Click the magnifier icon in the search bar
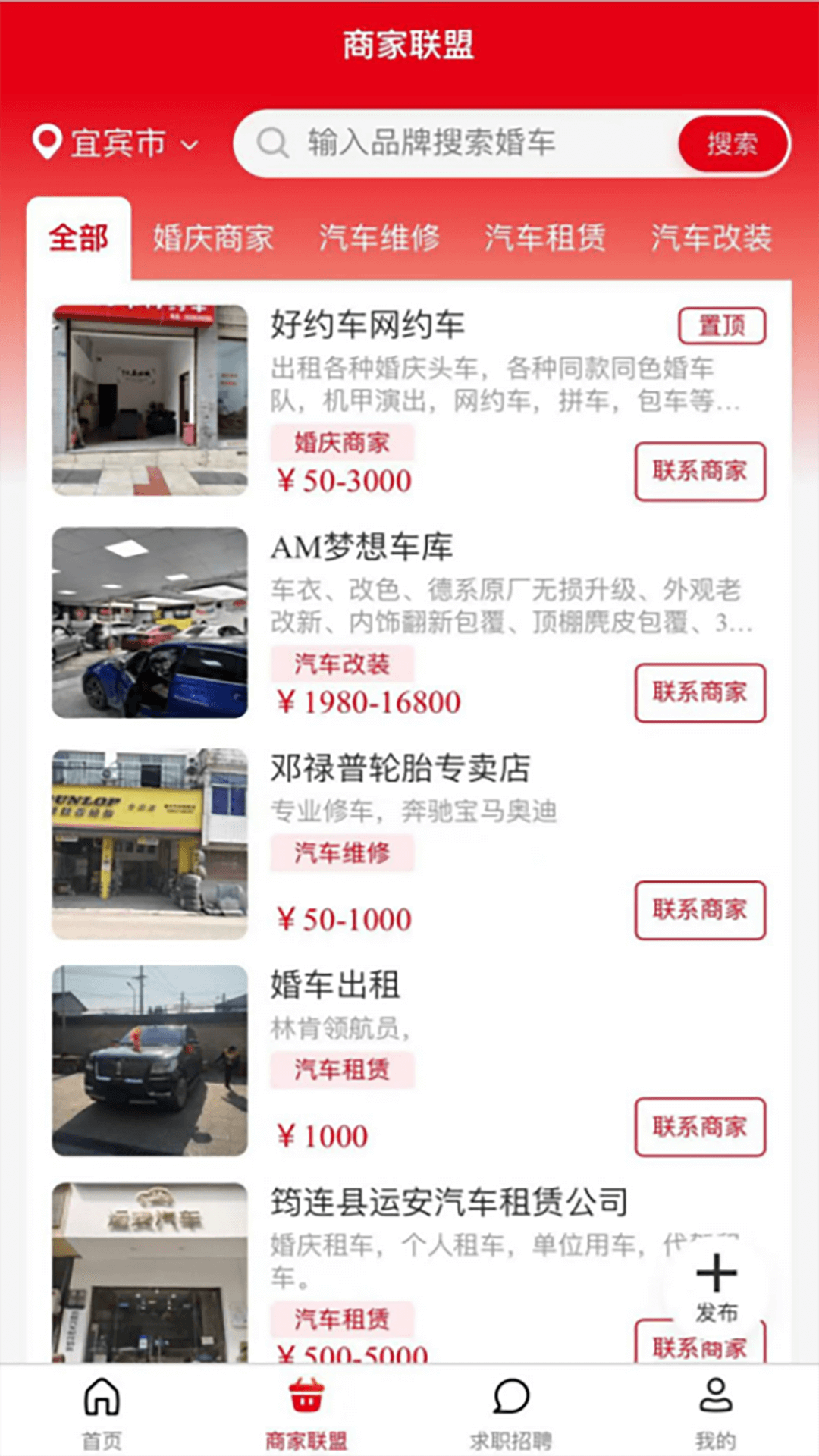The height and width of the screenshot is (1456, 819). click(x=273, y=143)
